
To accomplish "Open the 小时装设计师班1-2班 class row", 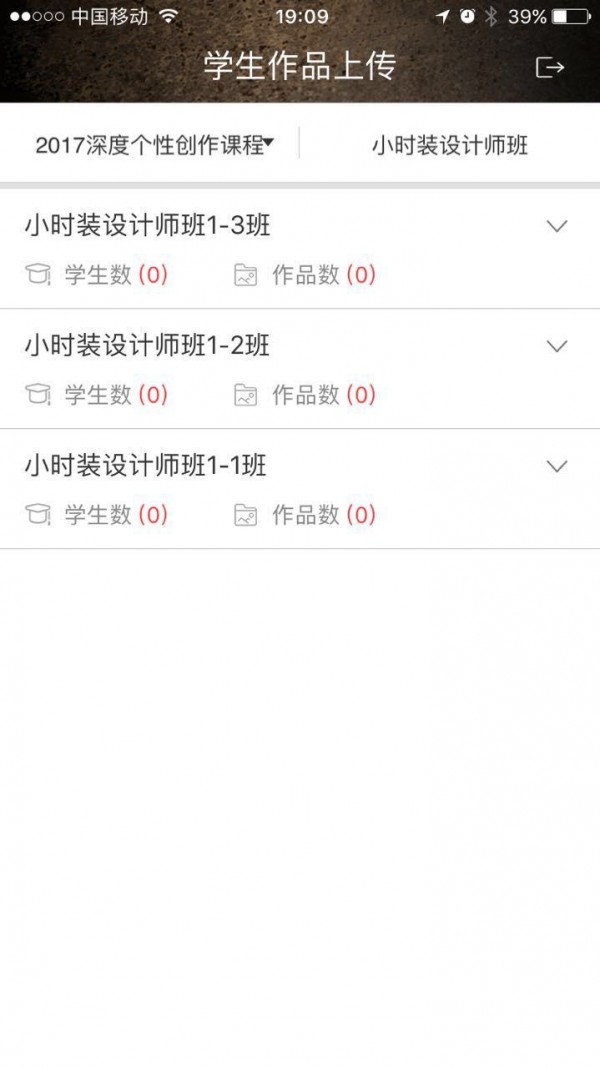I will pos(147,347).
